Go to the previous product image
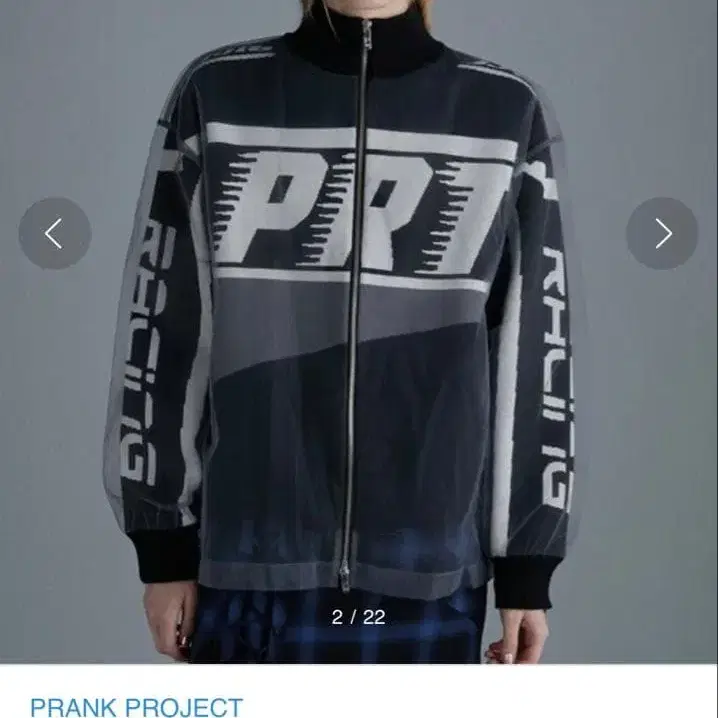 (55, 234)
